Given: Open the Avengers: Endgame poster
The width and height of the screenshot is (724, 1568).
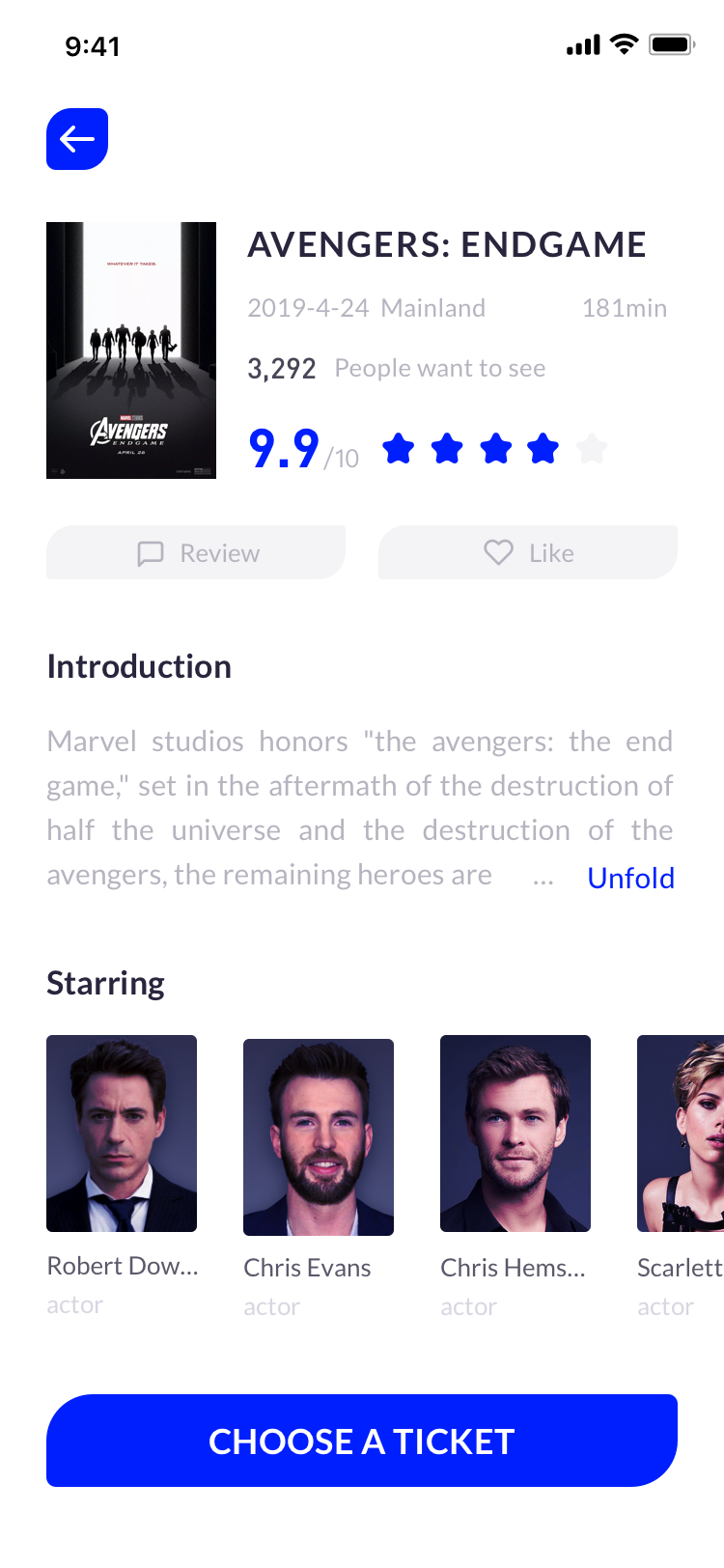Looking at the screenshot, I should point(131,350).
